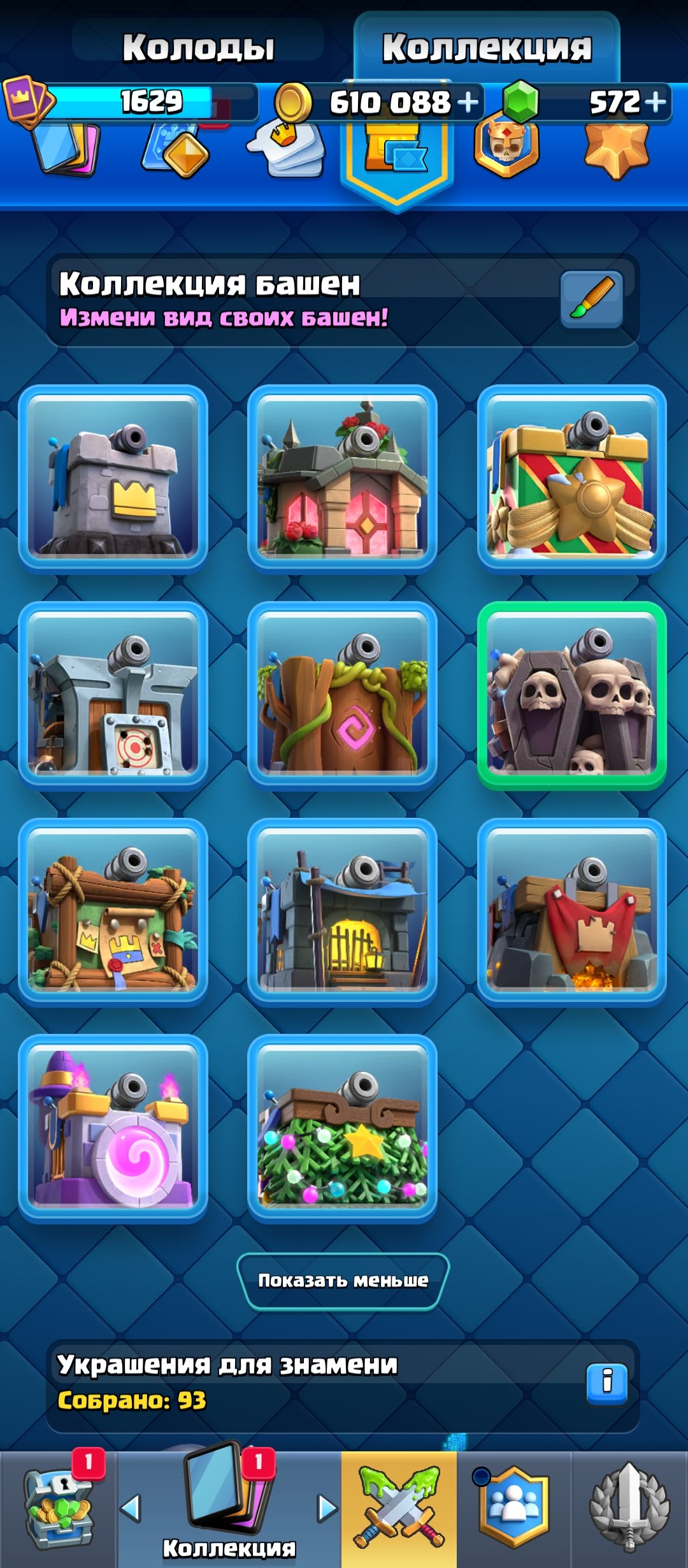Select the purple magic portal tower skin
Screen dimensions: 688x1568
[113, 1127]
